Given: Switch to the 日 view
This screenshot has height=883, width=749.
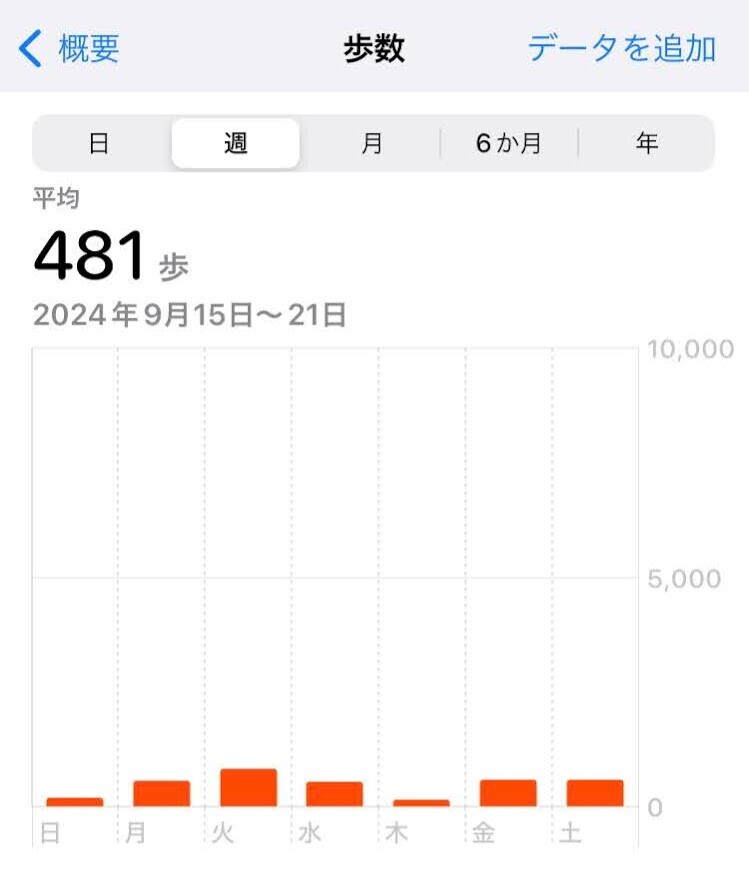Looking at the screenshot, I should coord(99,143).
